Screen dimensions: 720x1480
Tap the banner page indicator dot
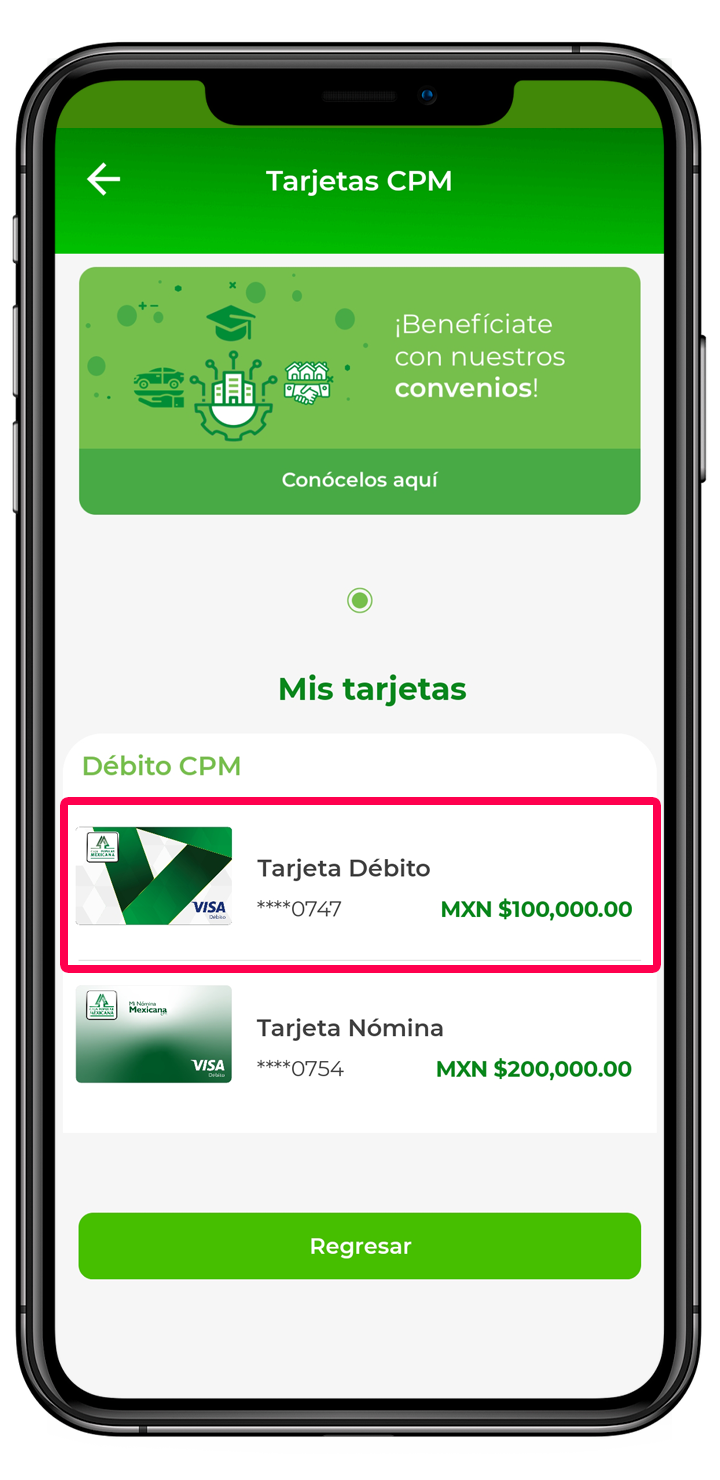(360, 600)
